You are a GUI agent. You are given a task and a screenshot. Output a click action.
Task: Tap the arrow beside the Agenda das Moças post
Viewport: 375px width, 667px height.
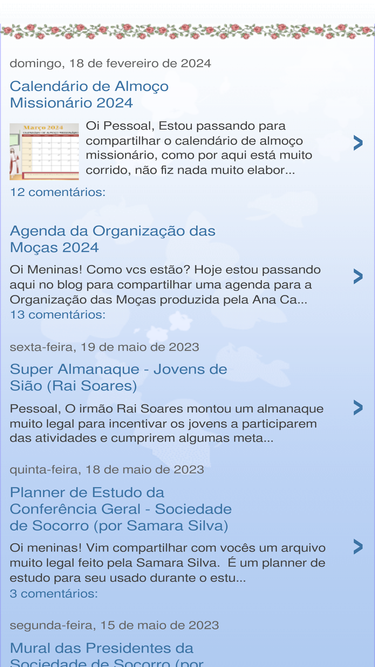(x=358, y=276)
